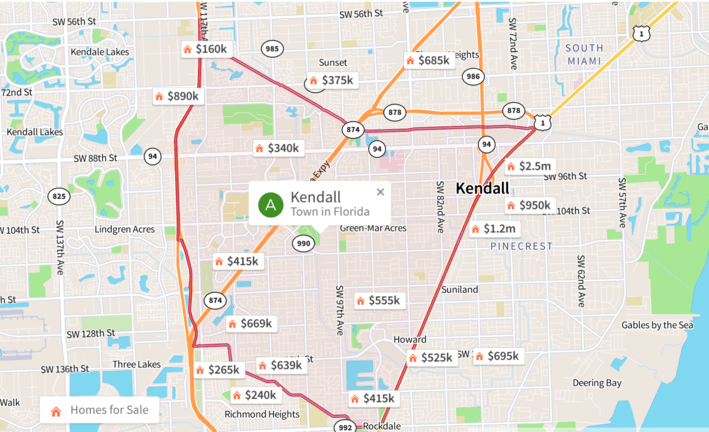The height and width of the screenshot is (432, 709).
Task: Close the Kendall info popup
Action: pos(380,192)
